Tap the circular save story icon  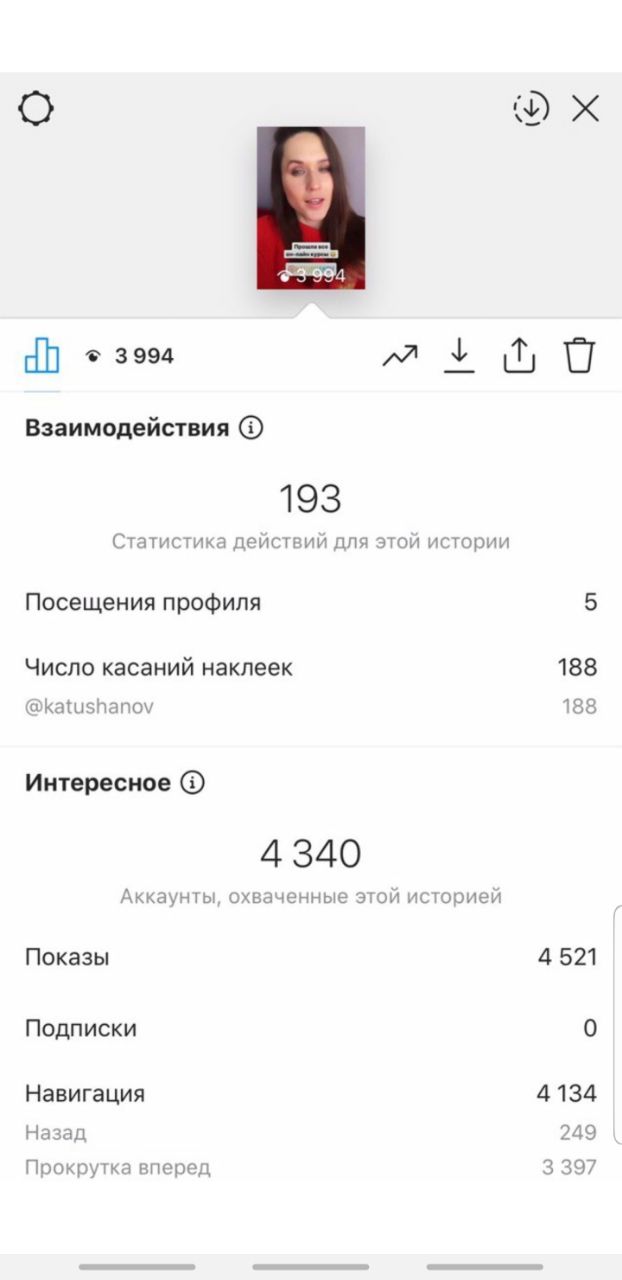point(531,108)
